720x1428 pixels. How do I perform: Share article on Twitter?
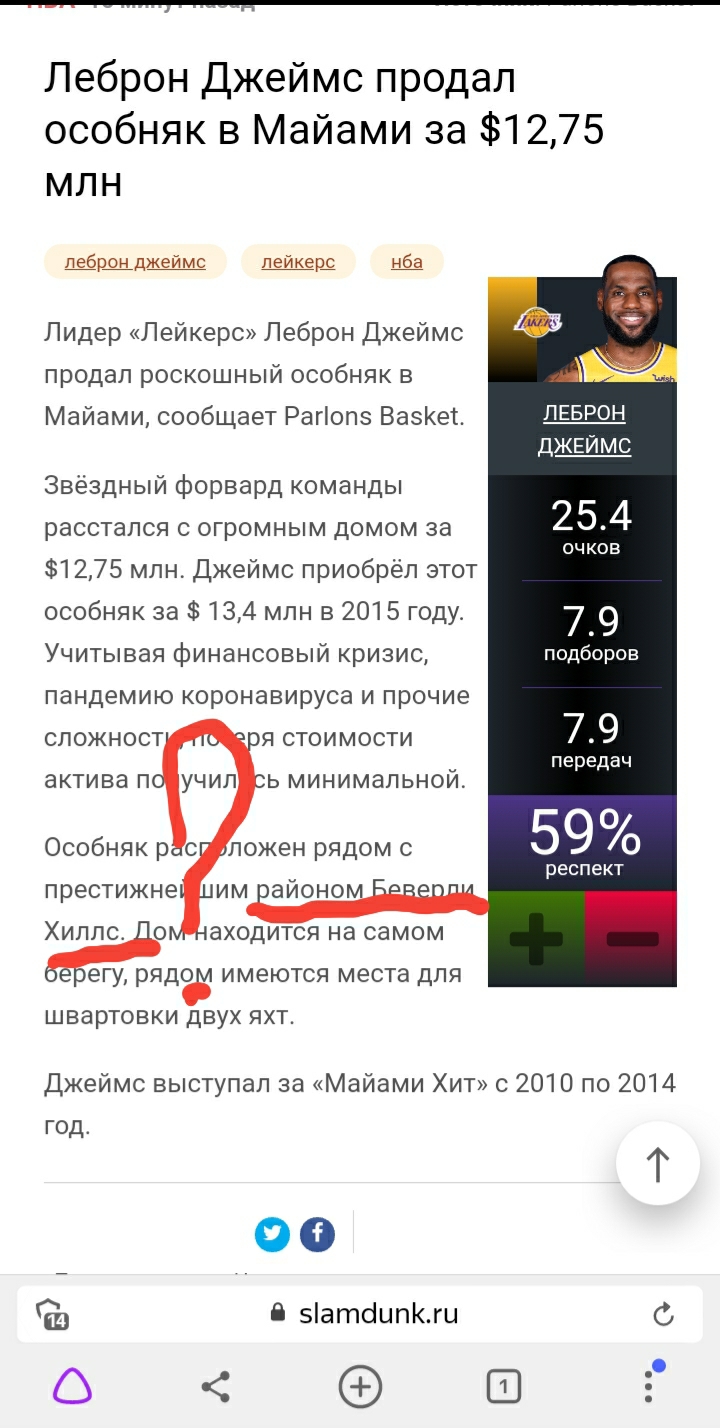click(272, 1233)
